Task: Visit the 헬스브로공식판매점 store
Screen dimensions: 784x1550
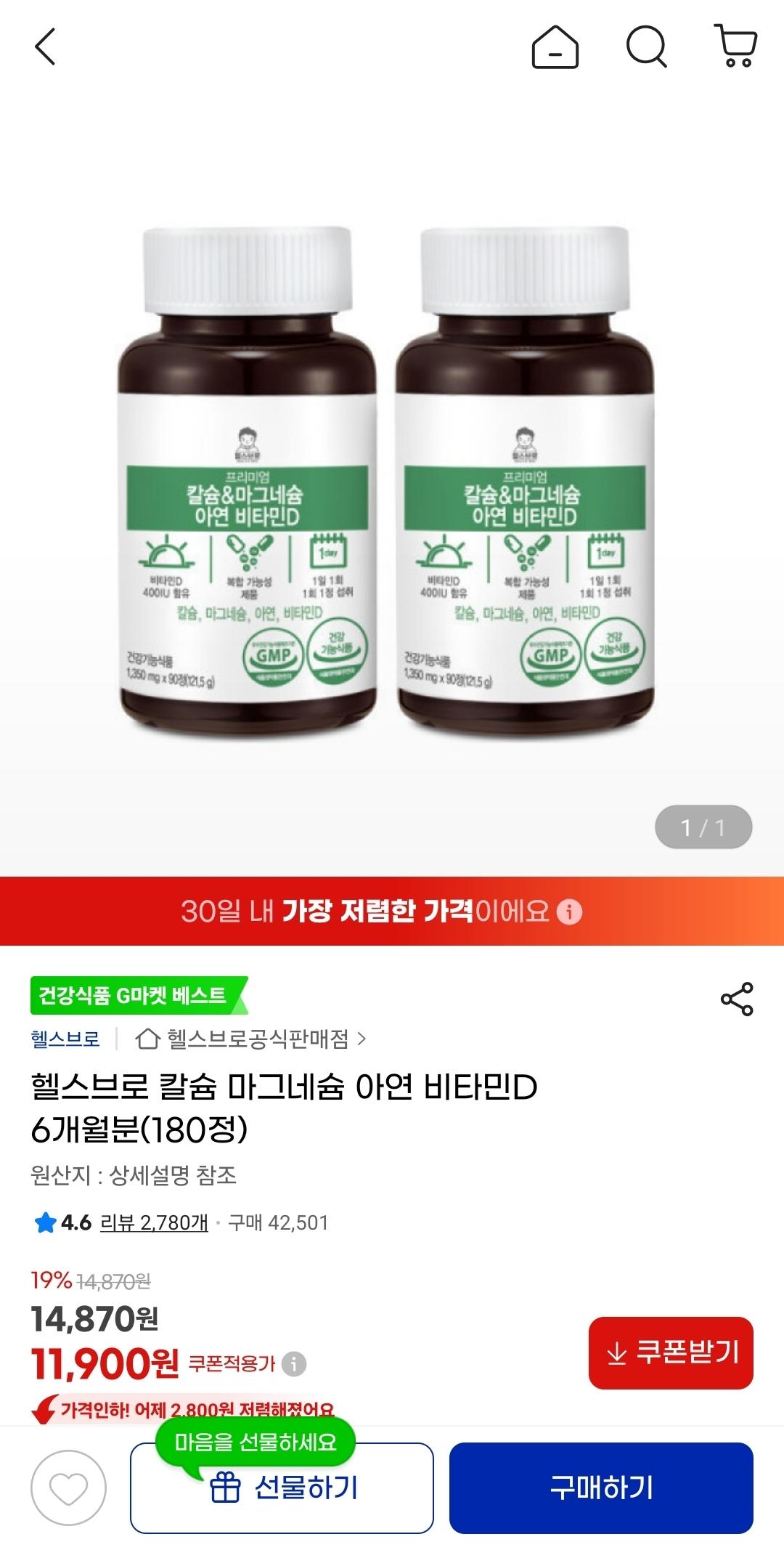Action: pyautogui.click(x=250, y=1039)
